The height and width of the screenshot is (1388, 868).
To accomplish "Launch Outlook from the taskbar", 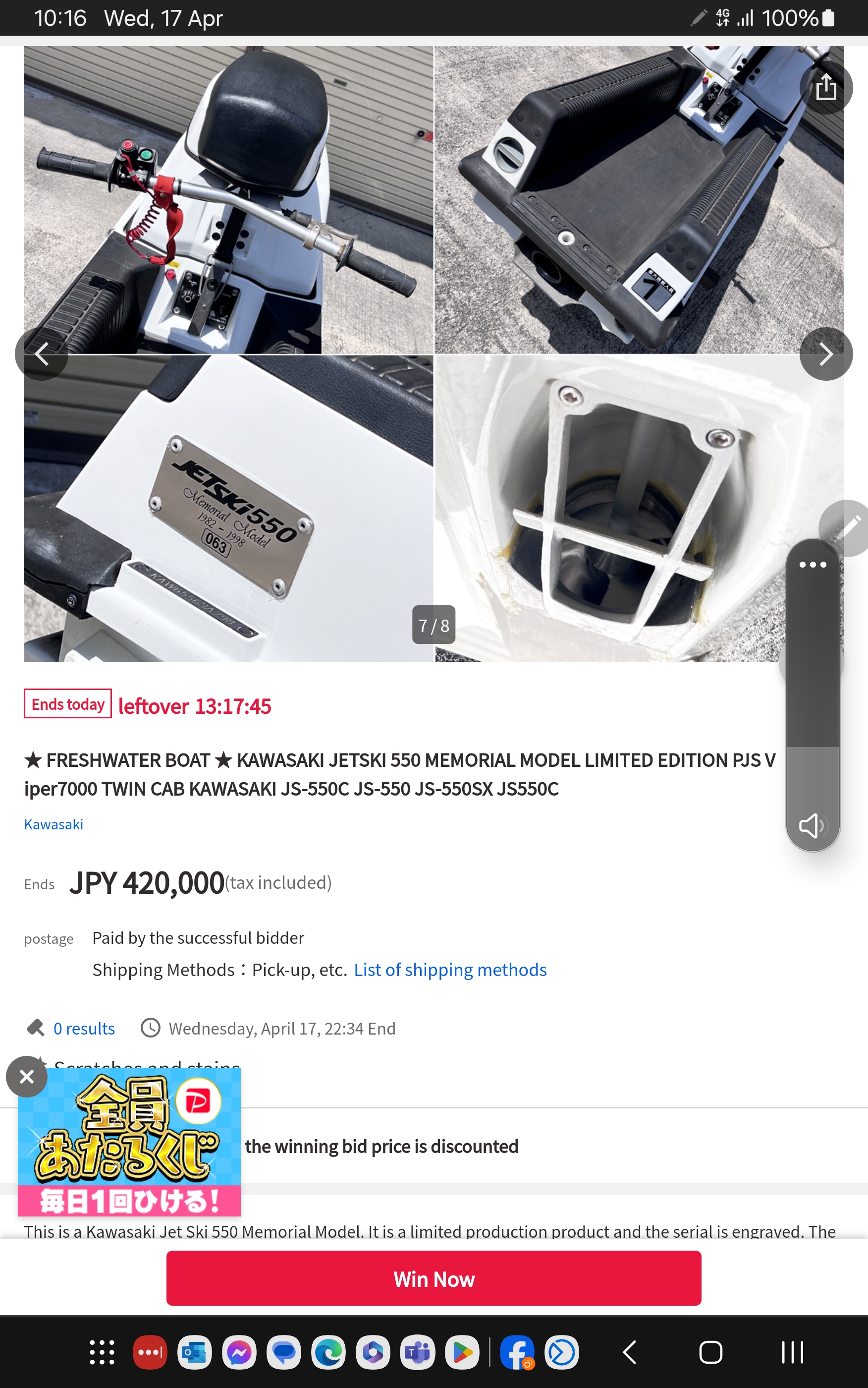I will pyautogui.click(x=194, y=1352).
